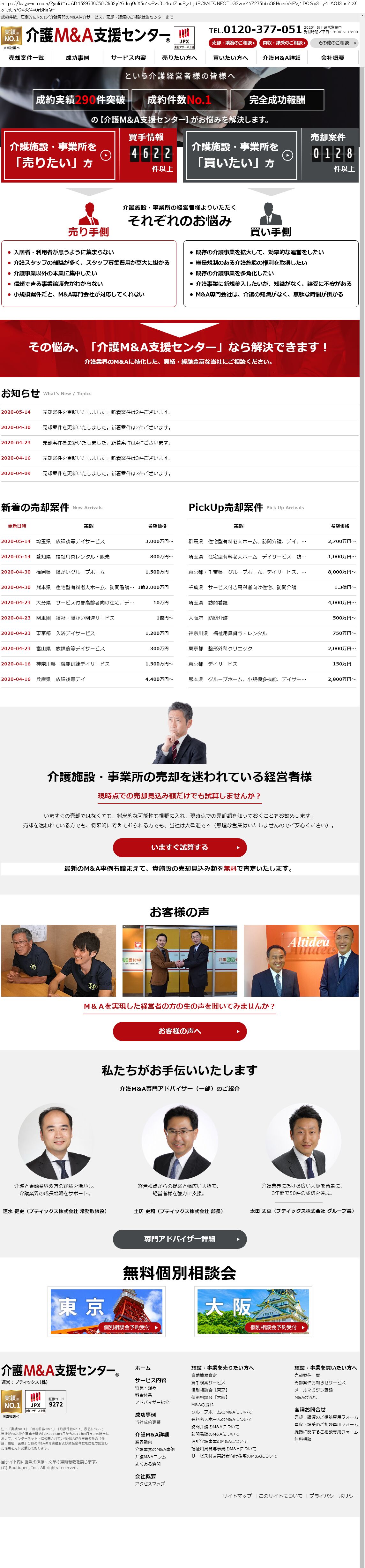
Task: Tap the いますぐ試算する button
Action: click(x=179, y=847)
